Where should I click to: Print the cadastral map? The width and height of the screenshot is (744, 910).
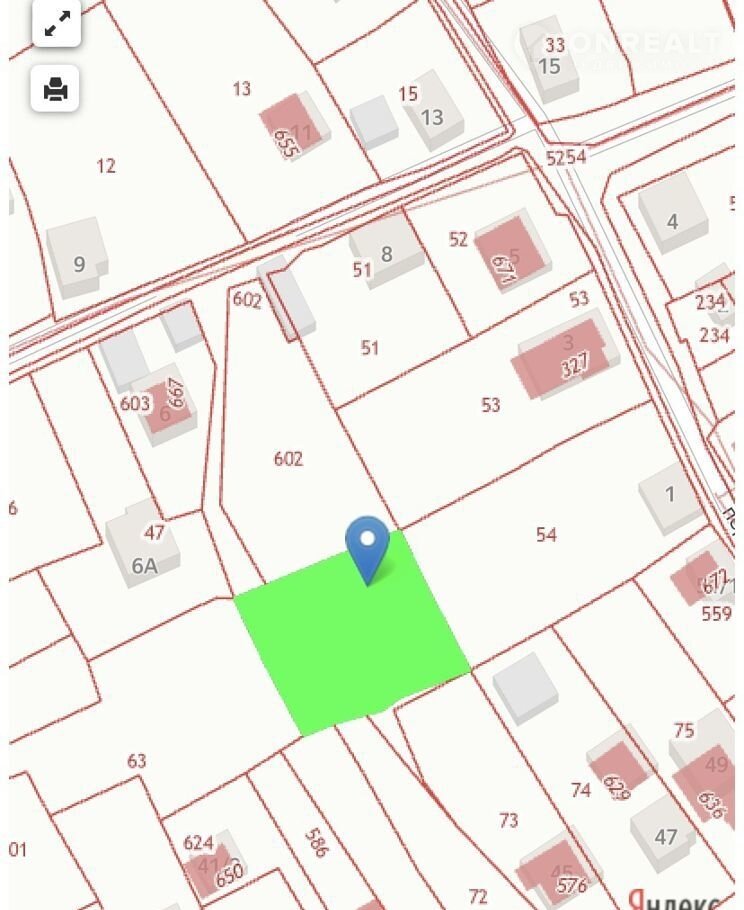(x=56, y=89)
